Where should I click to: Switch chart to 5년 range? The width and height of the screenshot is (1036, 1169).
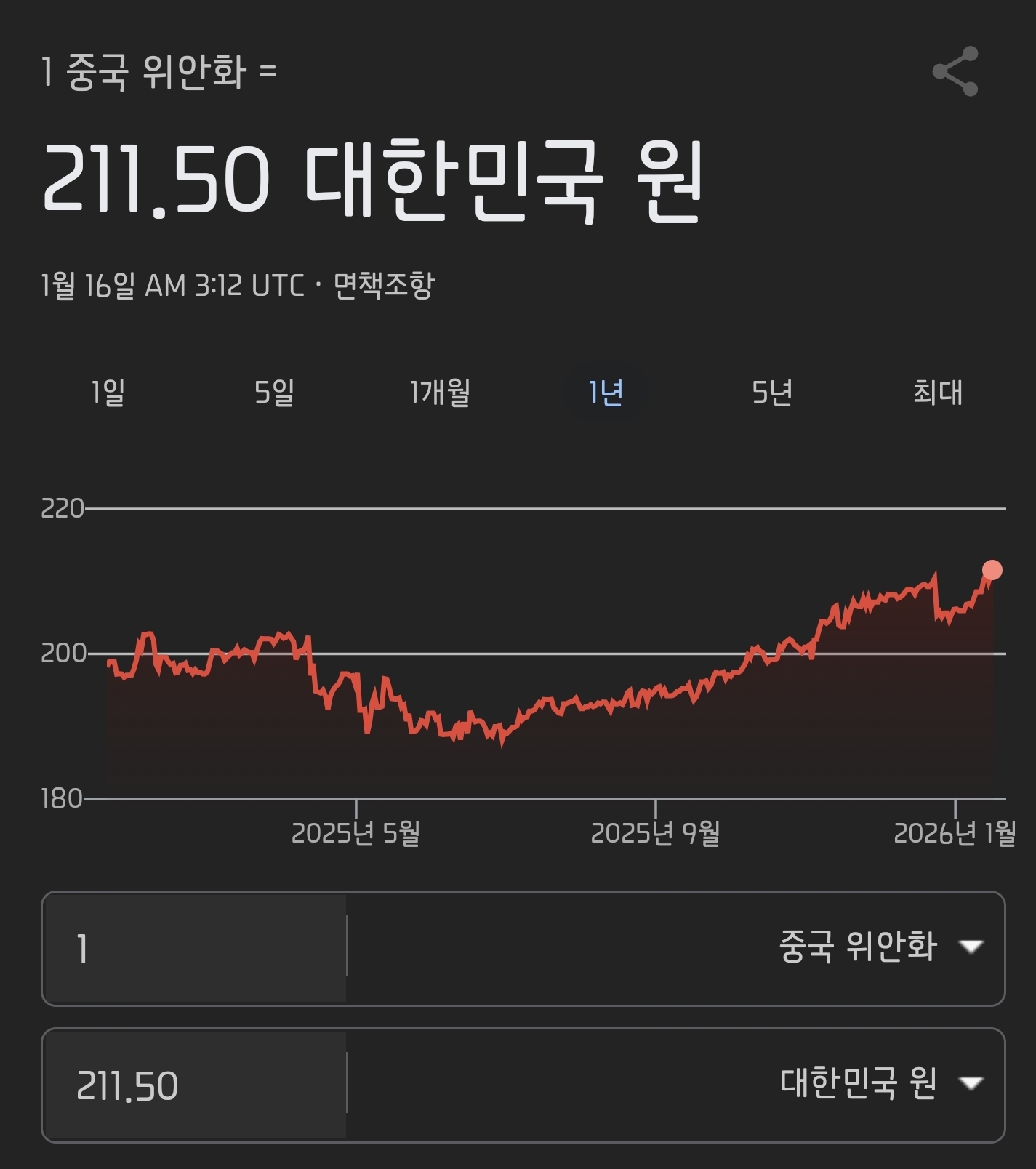tap(771, 393)
